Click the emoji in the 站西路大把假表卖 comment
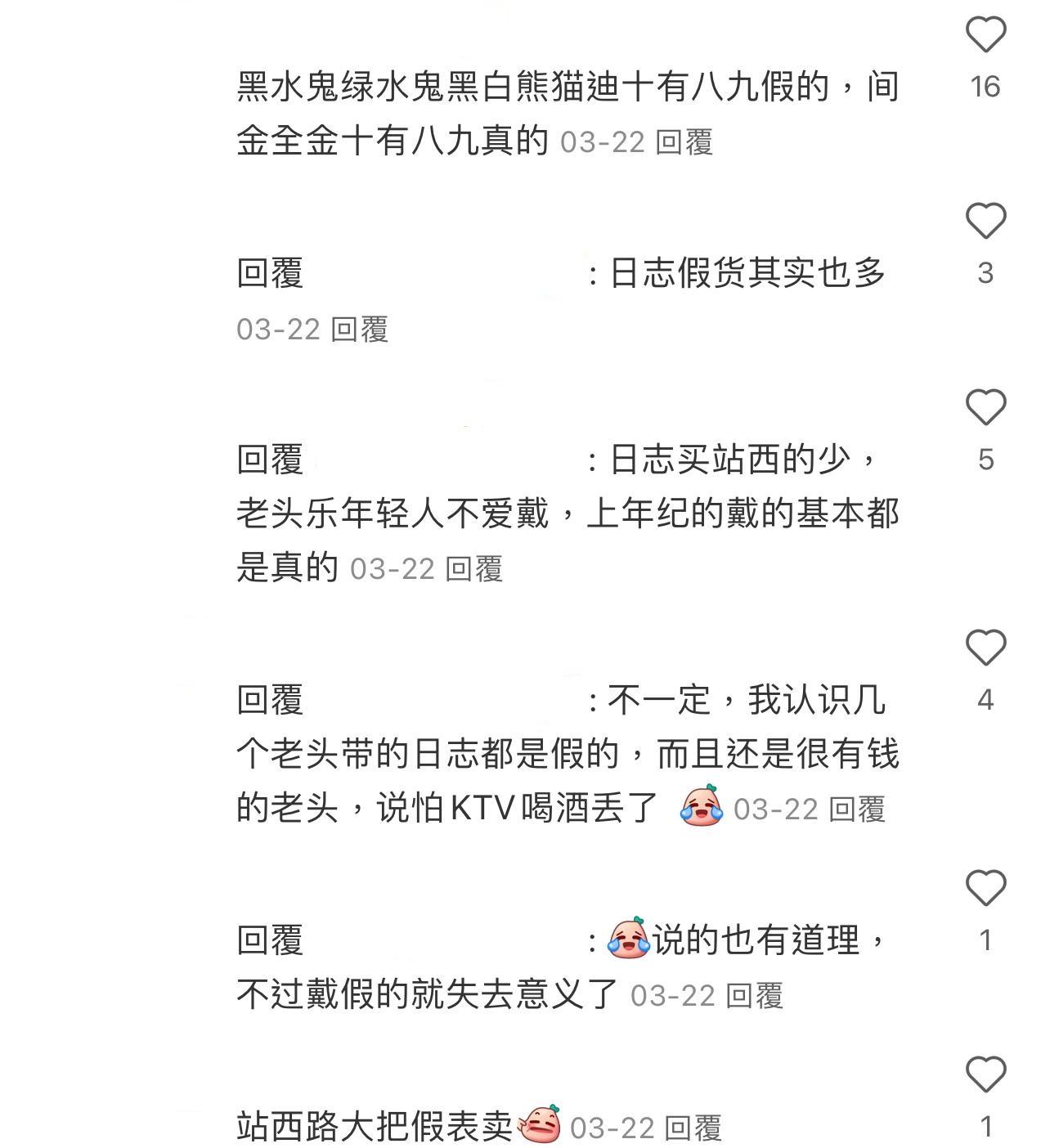 541,1123
